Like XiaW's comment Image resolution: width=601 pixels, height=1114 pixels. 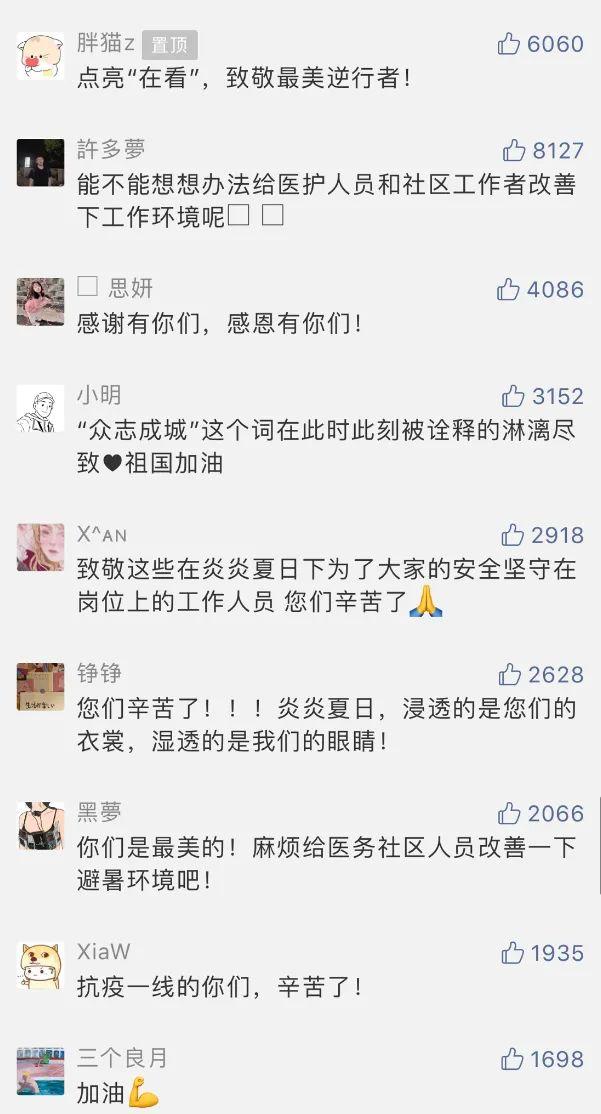click(513, 952)
